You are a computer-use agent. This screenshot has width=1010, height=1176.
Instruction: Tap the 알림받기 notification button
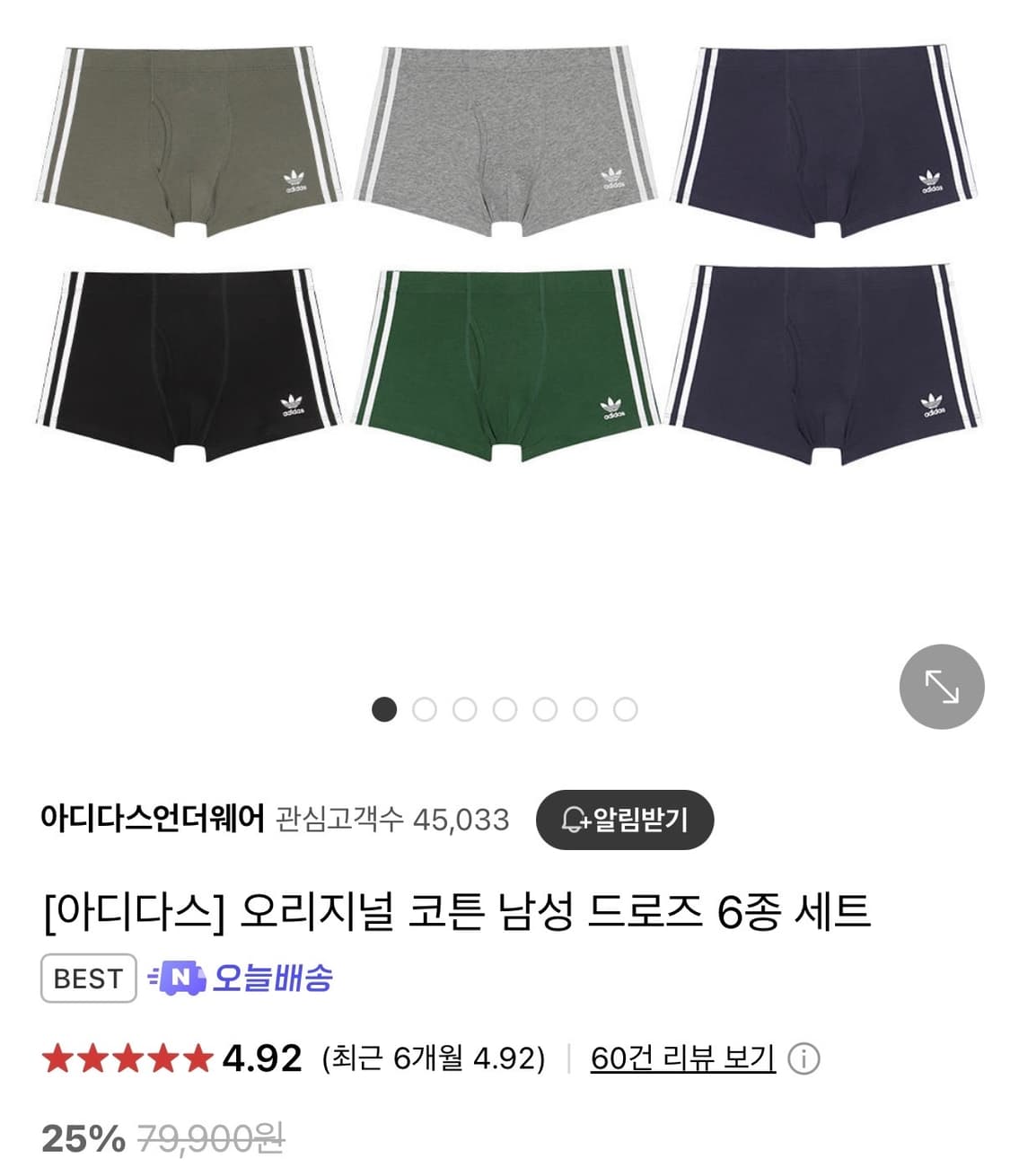click(624, 820)
